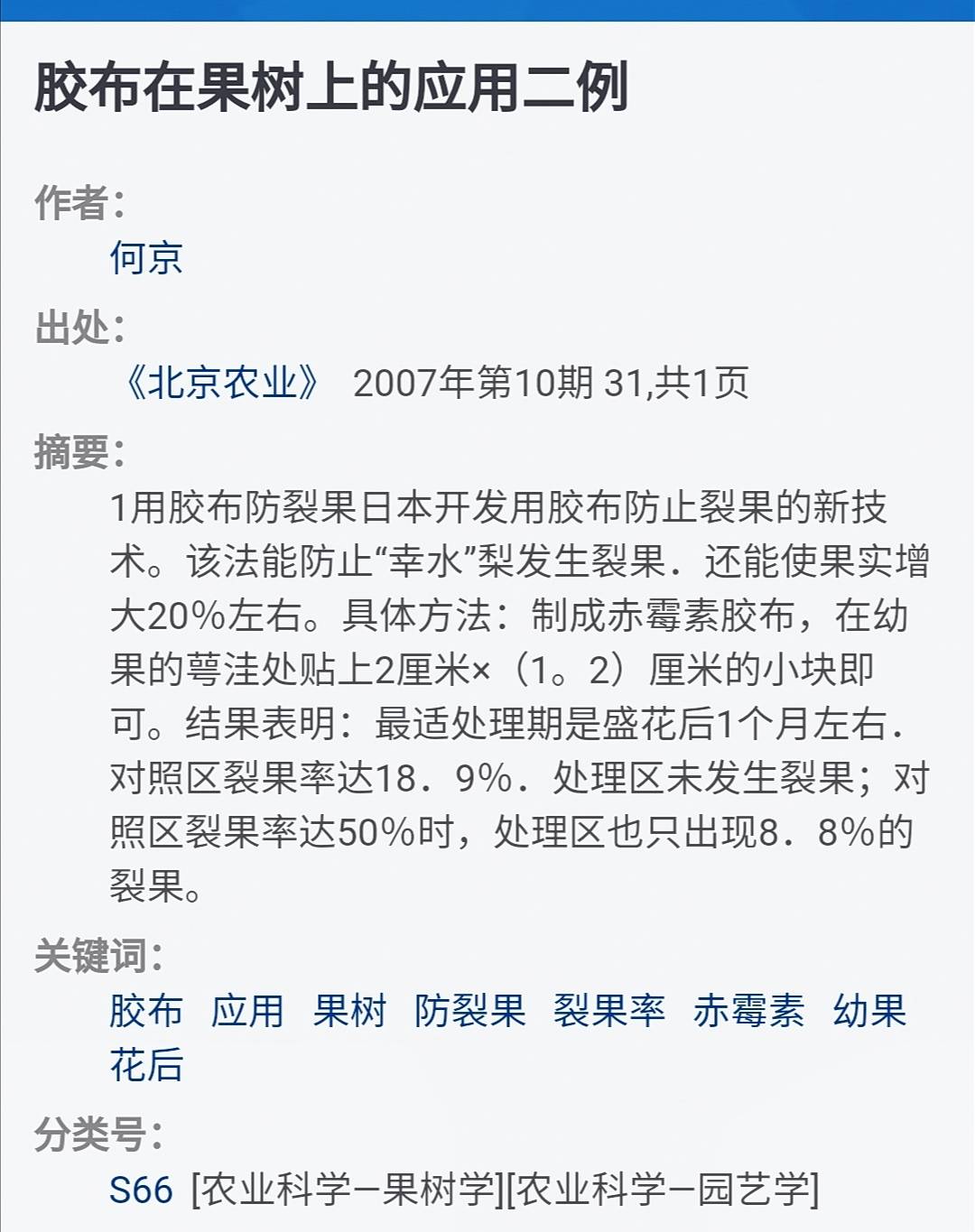Select keyword 应用
The width and height of the screenshot is (975, 1232).
(x=247, y=1011)
